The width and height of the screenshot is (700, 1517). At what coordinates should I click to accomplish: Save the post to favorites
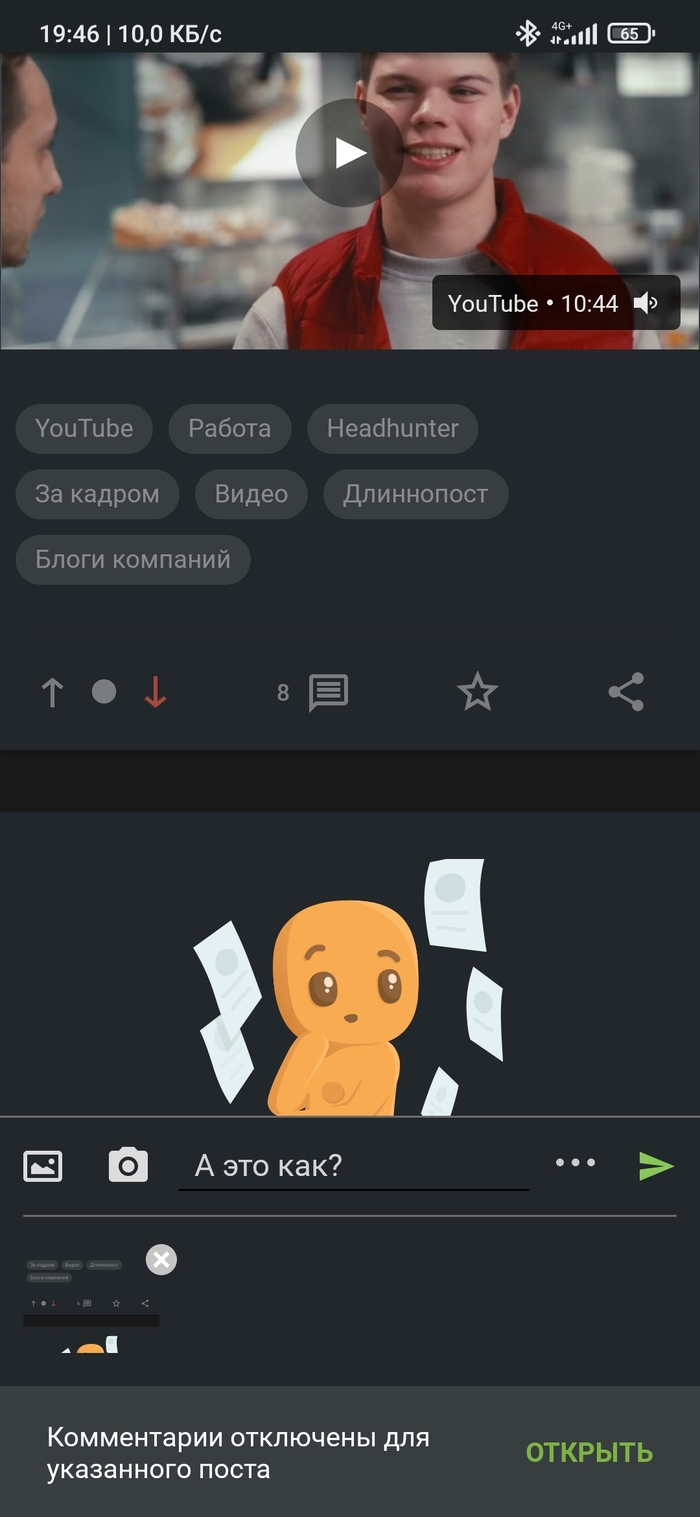pyautogui.click(x=477, y=692)
